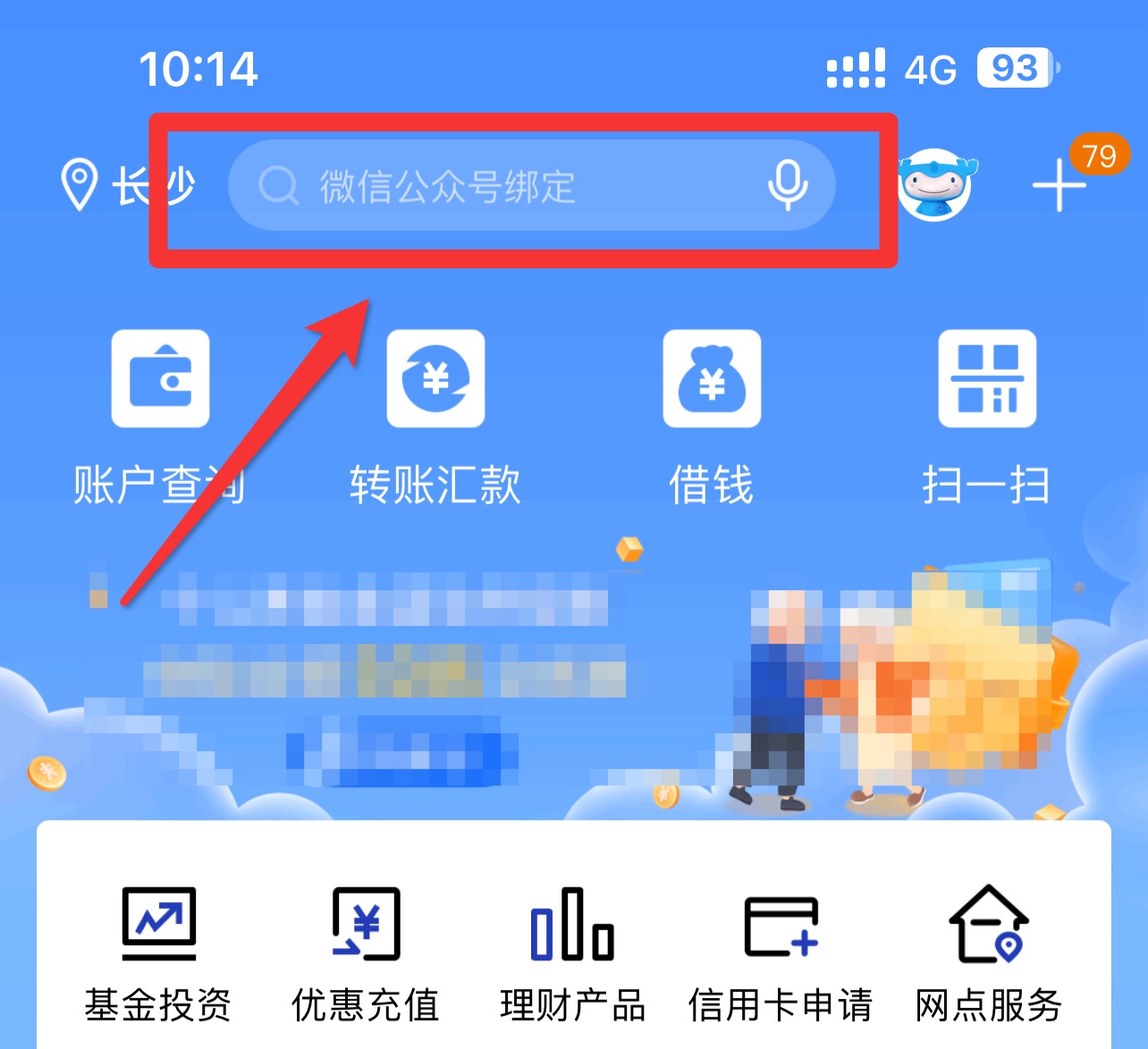Go to 转账汇款 transfer and remittance

[435, 417]
